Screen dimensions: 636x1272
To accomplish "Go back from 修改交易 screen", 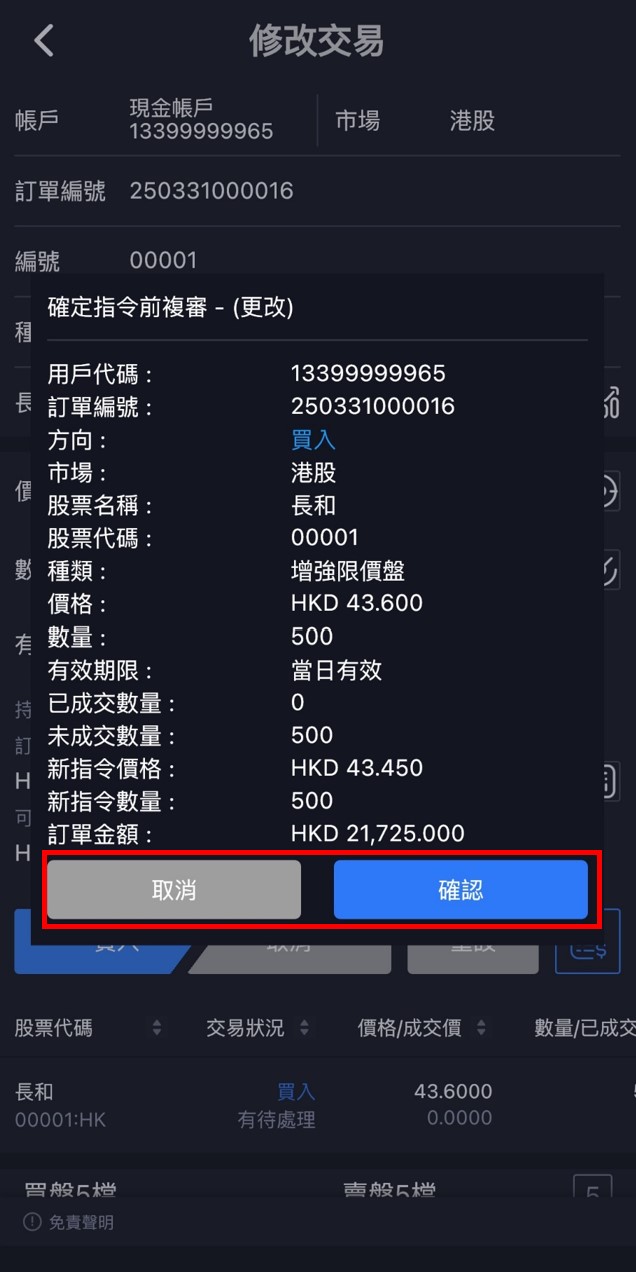I will pos(44,41).
